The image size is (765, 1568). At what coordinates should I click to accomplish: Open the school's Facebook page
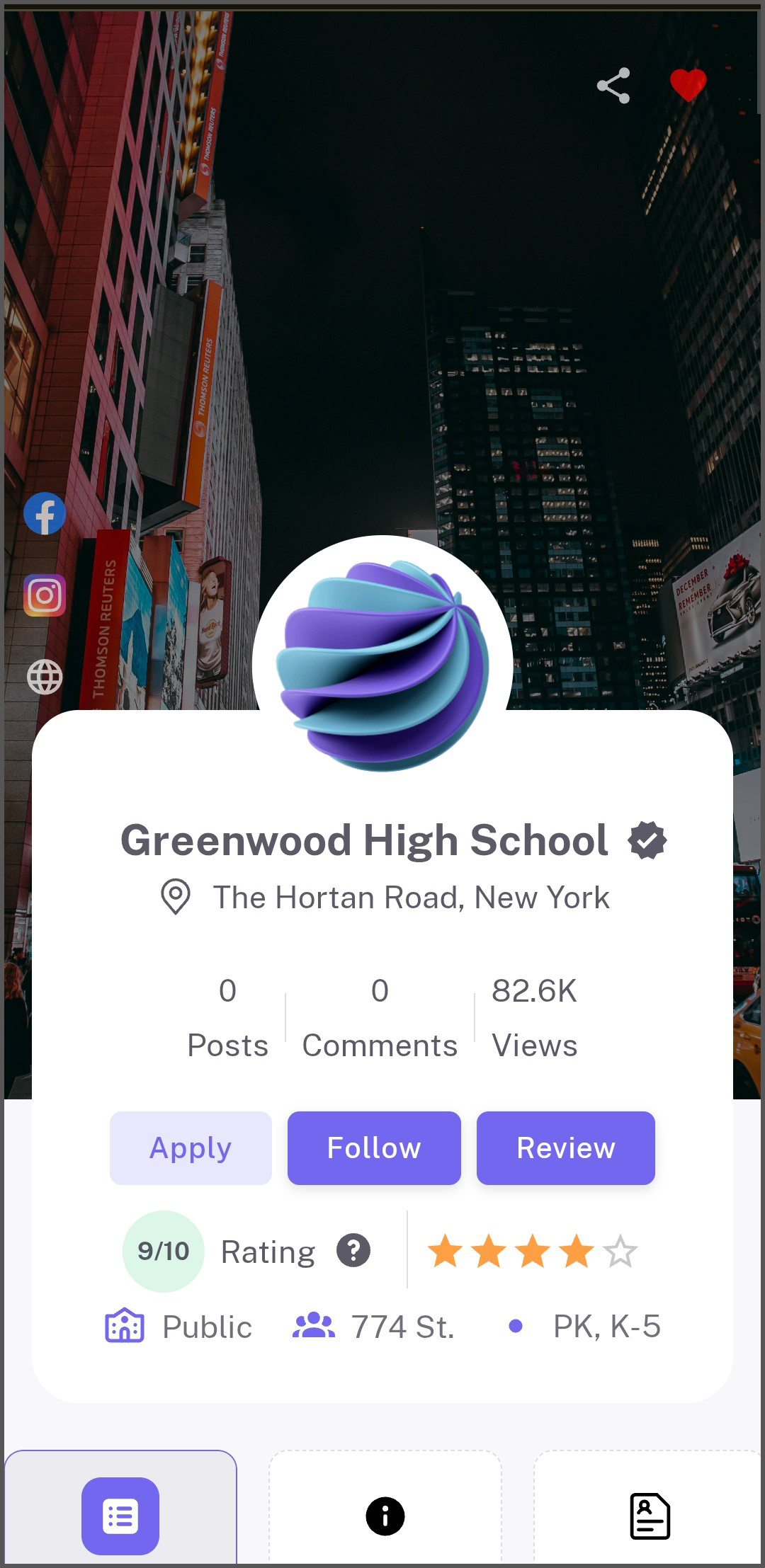45,513
